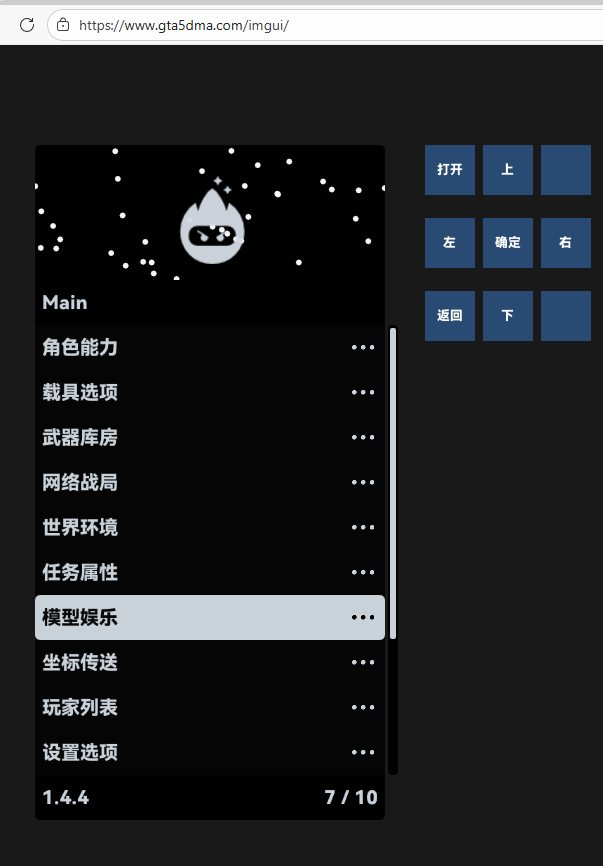Image resolution: width=603 pixels, height=866 pixels.
Task: Navigate left using the 左 button
Action: point(450,243)
